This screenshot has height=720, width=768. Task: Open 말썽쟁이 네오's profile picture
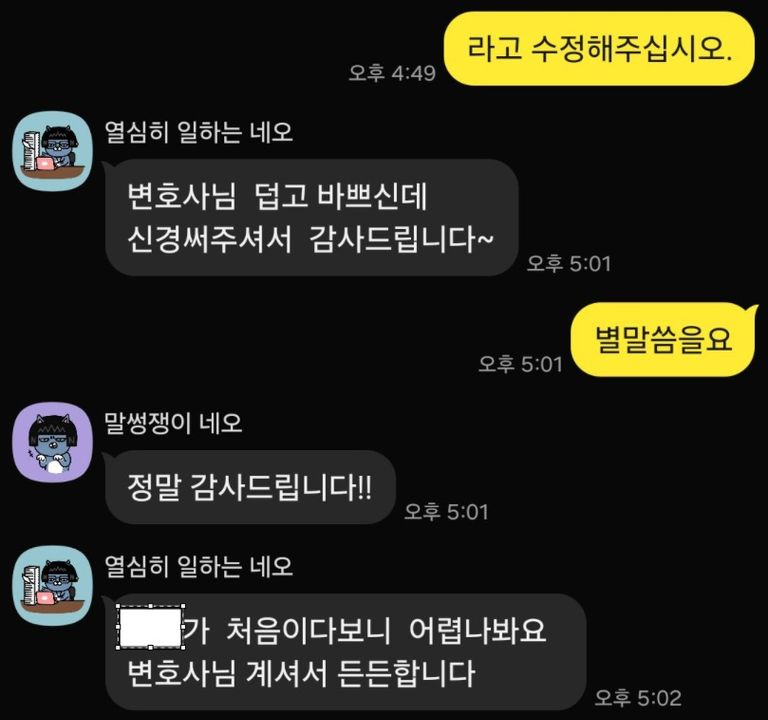pyautogui.click(x=52, y=441)
